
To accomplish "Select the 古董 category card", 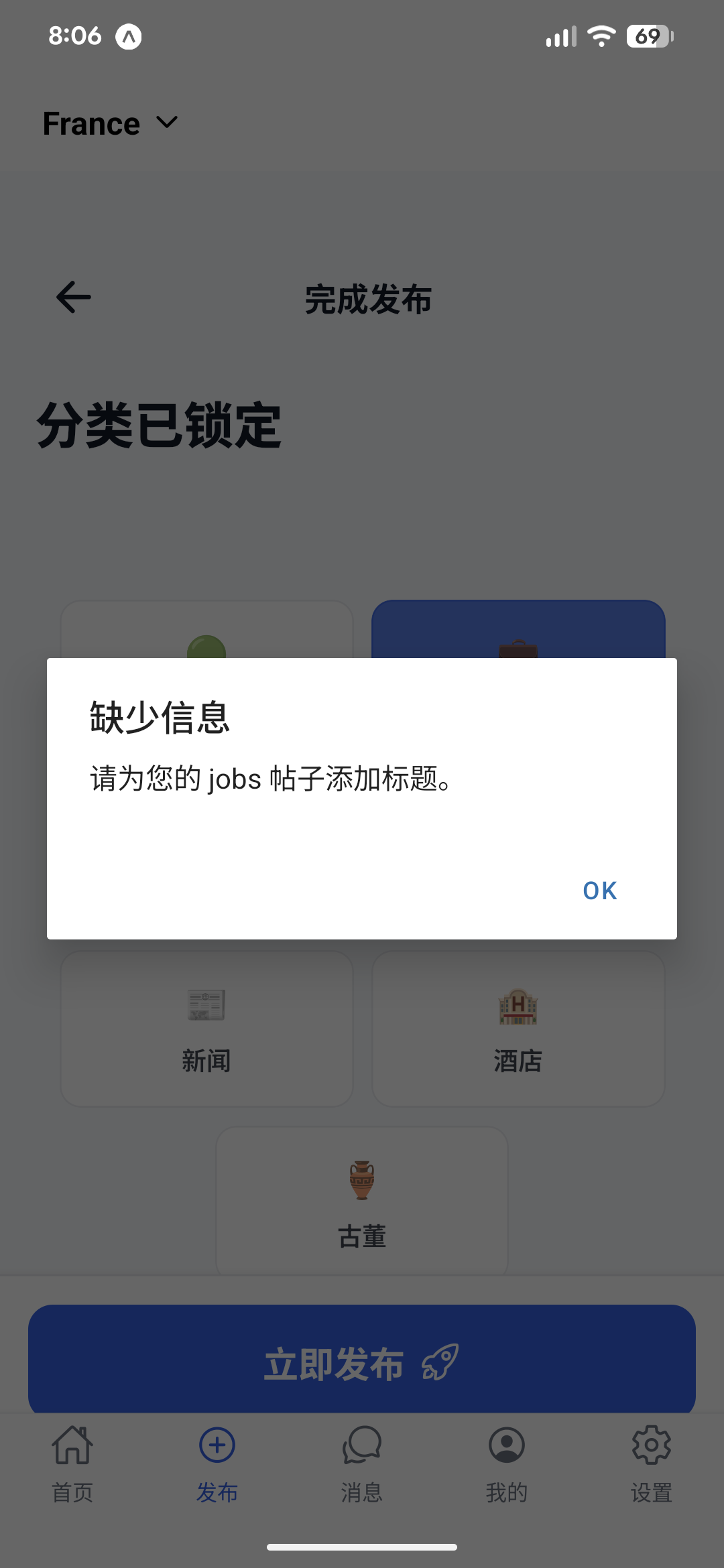I will point(362,1201).
